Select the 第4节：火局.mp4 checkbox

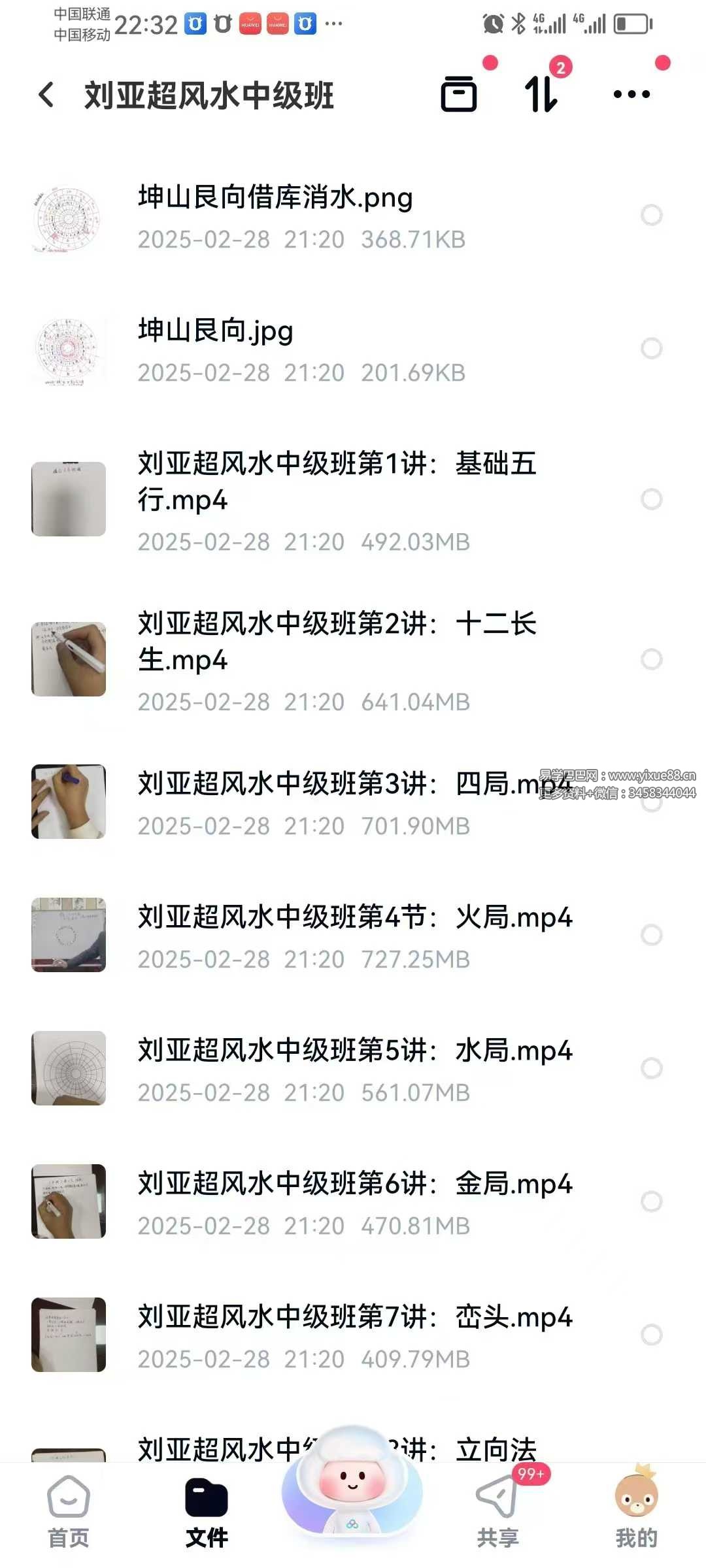tap(651, 935)
